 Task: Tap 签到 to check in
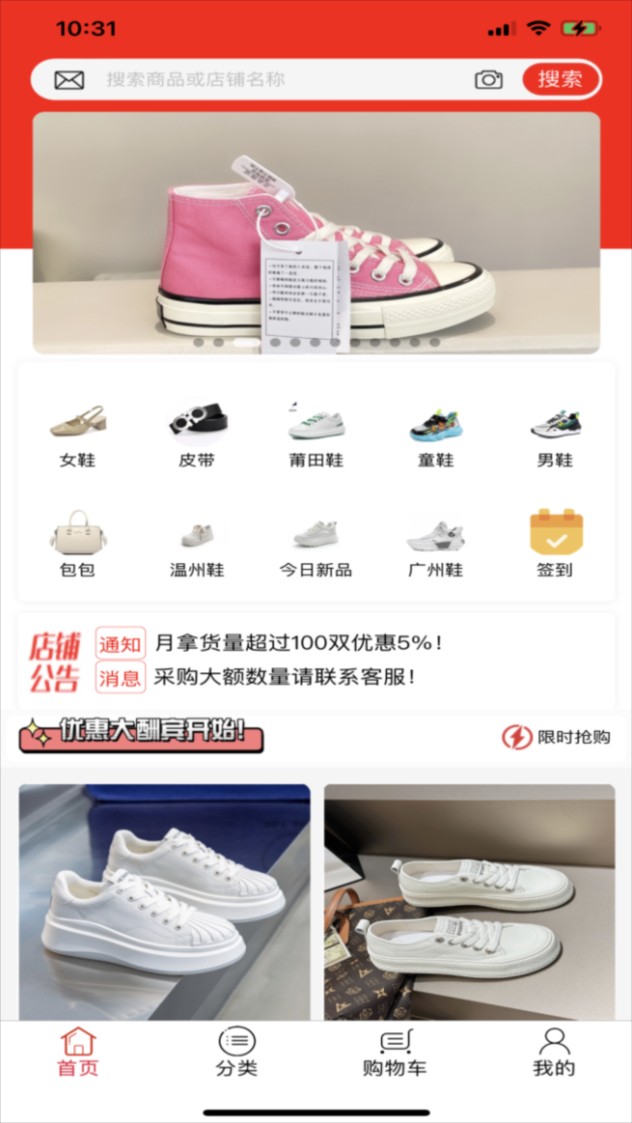pos(555,546)
